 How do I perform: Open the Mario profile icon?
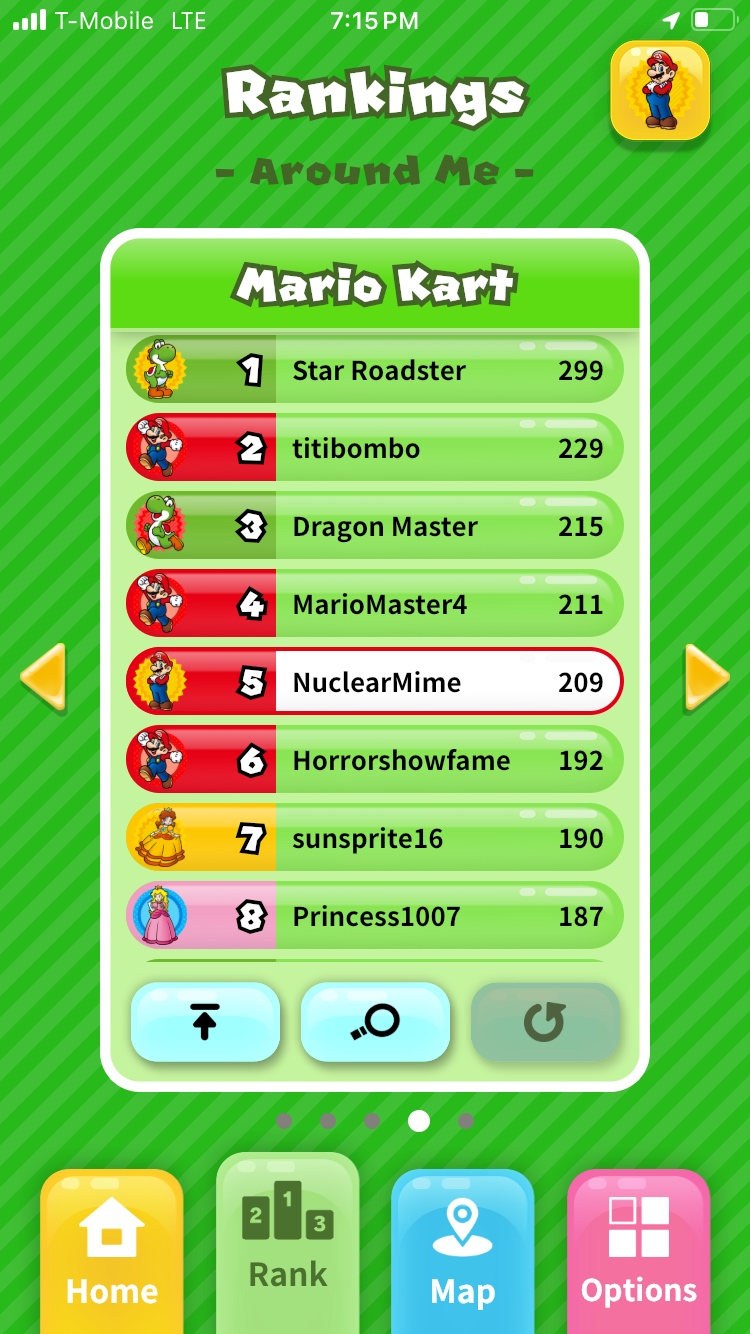pyautogui.click(x=660, y=90)
